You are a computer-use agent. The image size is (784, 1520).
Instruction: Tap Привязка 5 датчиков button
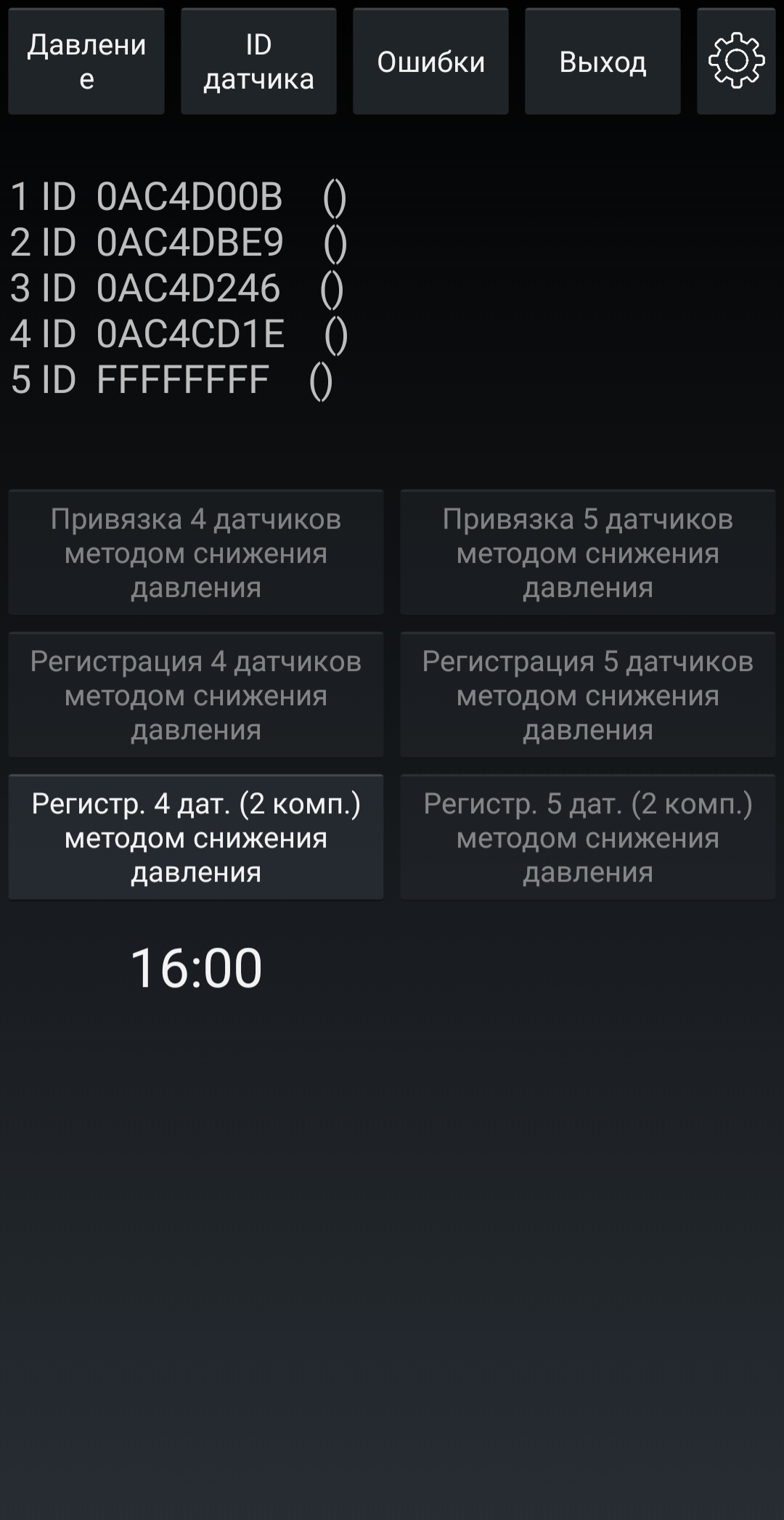click(x=588, y=553)
